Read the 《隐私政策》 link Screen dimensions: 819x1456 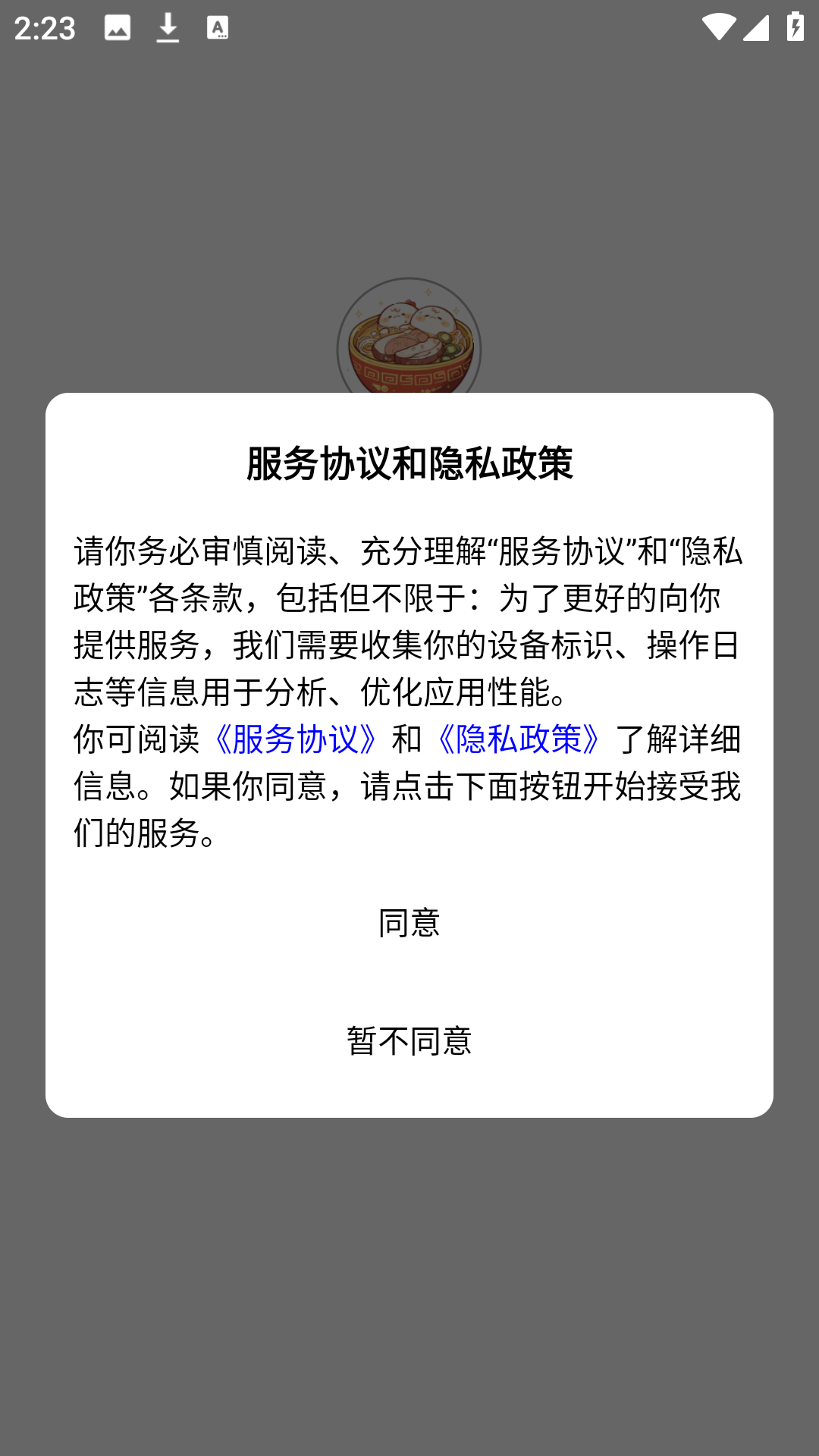tap(519, 739)
